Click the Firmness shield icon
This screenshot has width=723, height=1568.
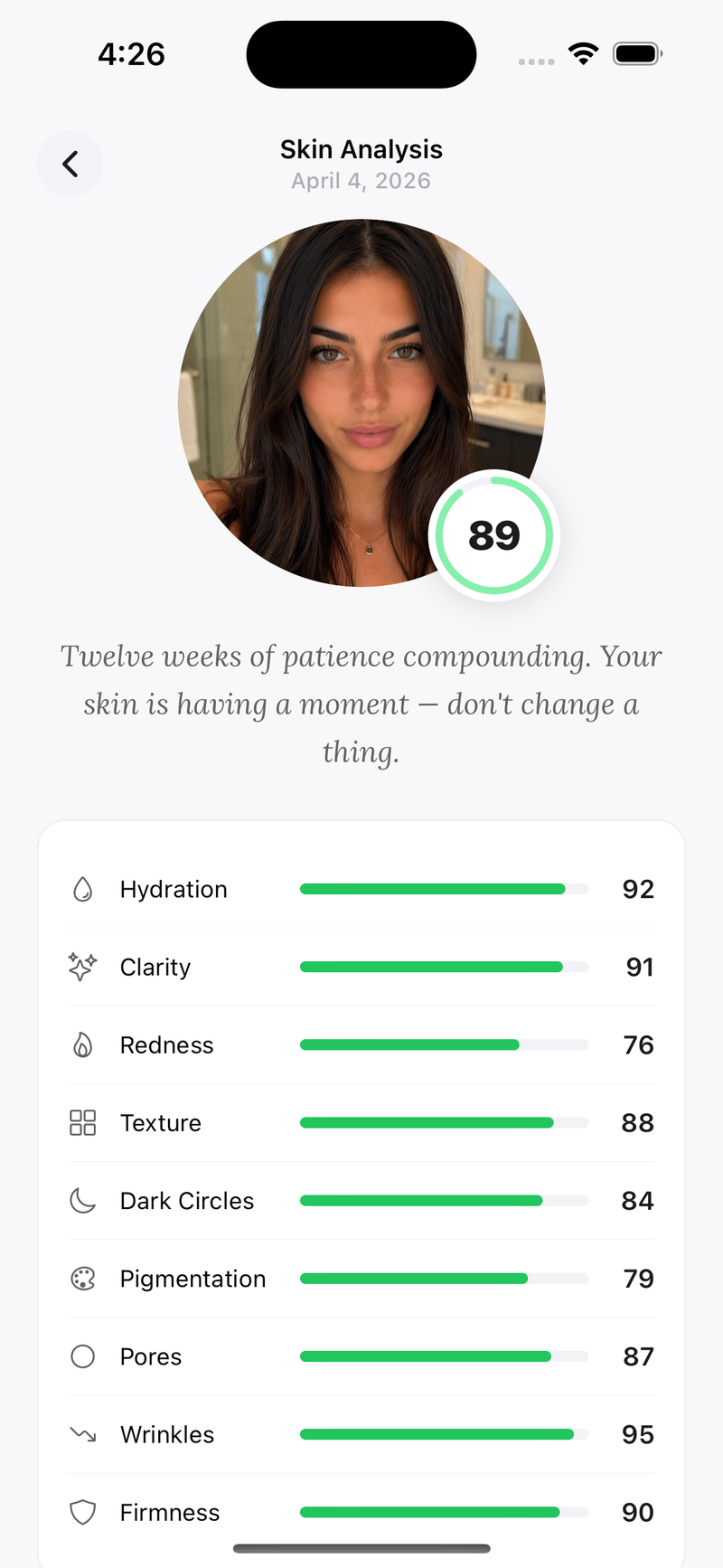(82, 1512)
